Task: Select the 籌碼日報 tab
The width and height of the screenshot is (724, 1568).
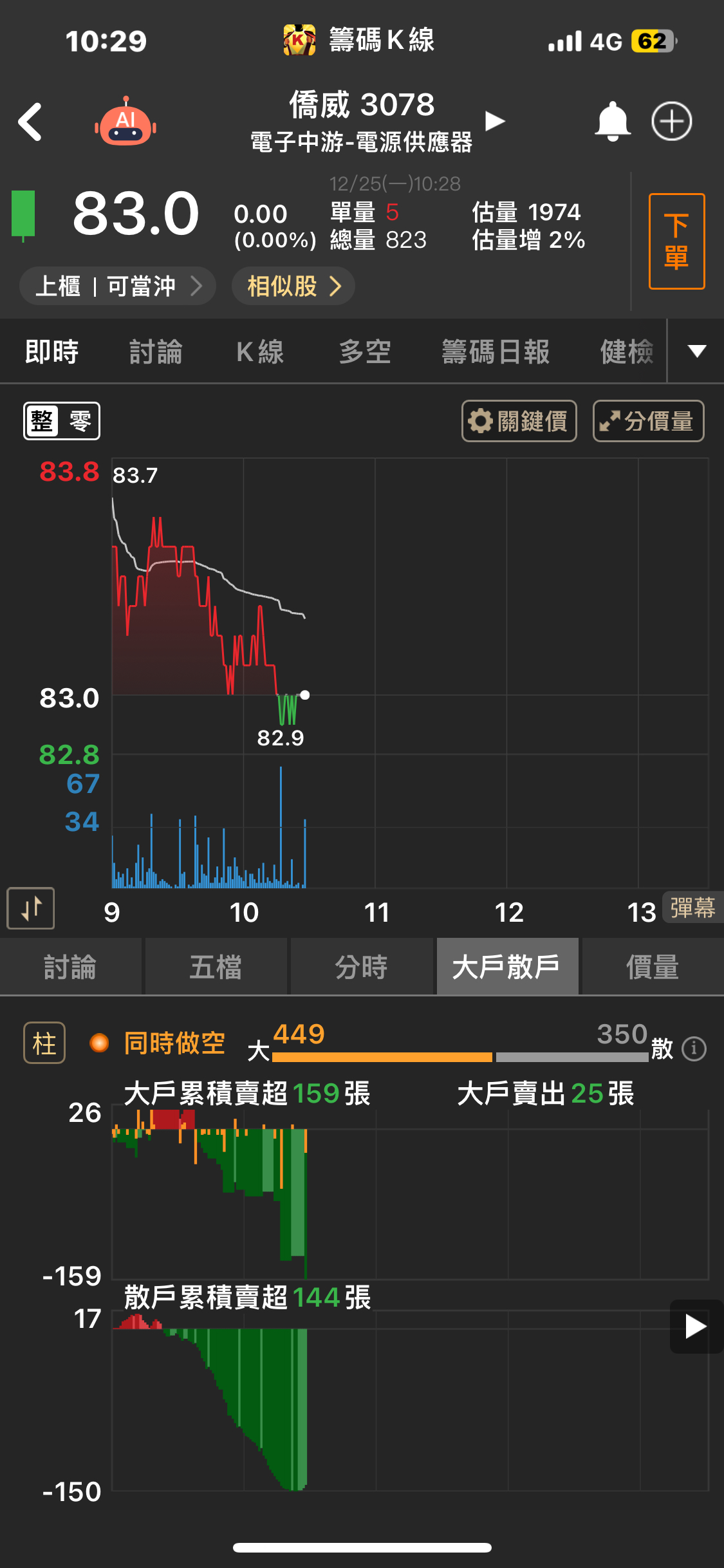Action: (496, 352)
